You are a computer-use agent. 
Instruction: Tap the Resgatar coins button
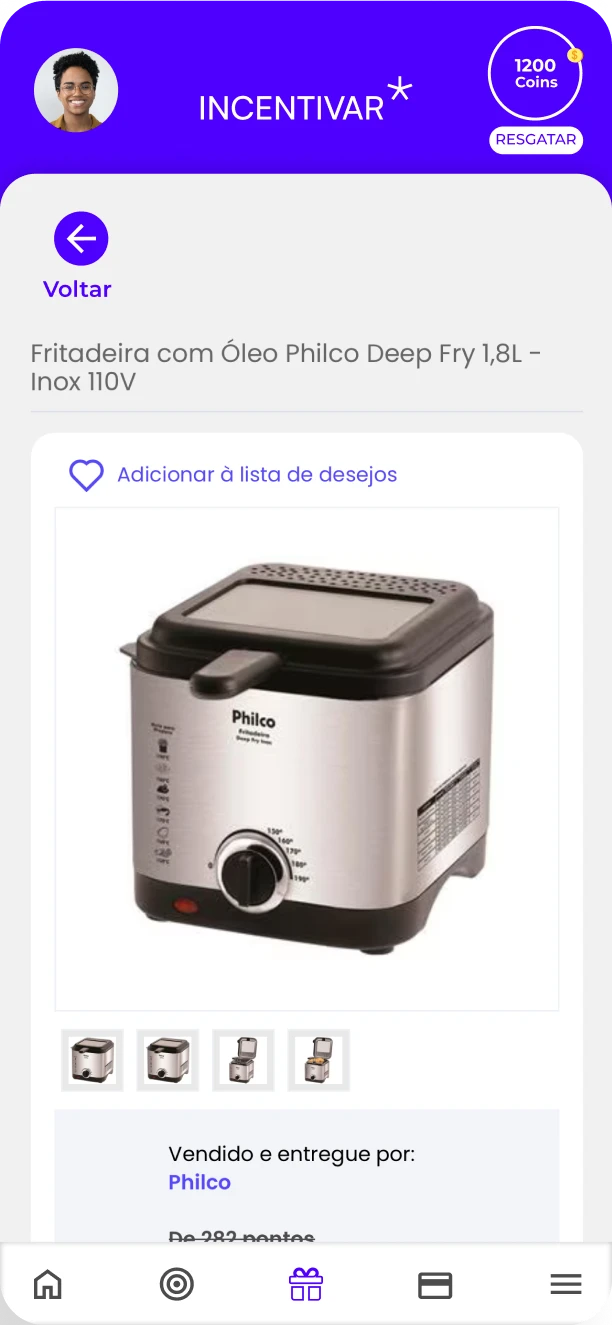pos(536,140)
